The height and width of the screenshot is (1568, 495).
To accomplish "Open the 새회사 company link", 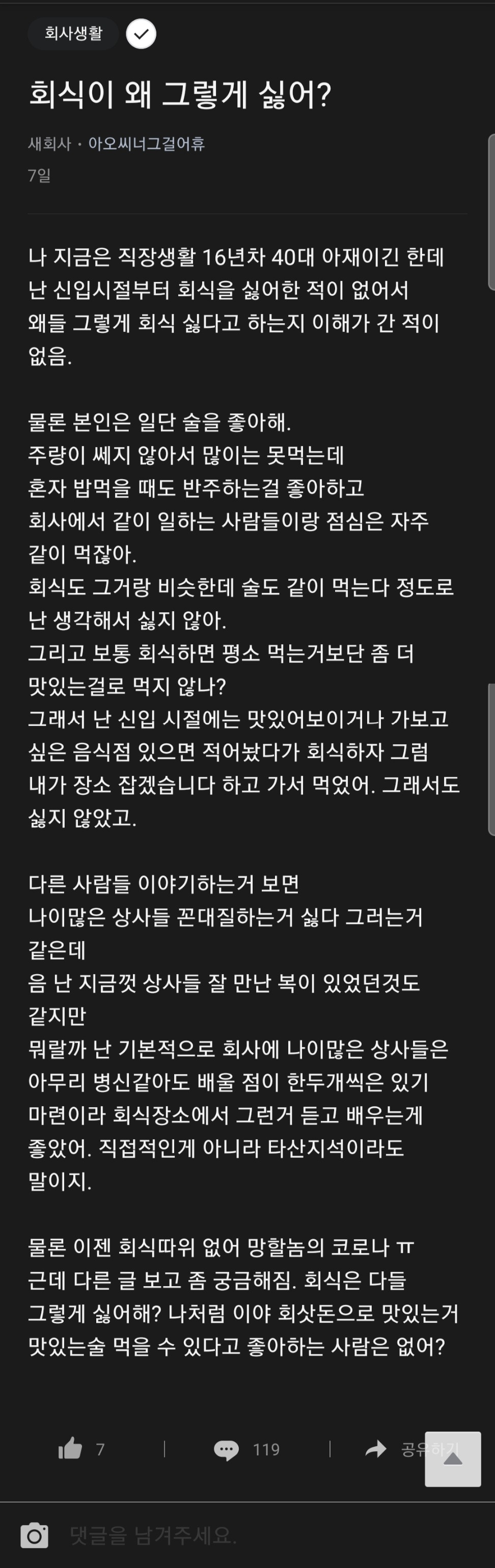I will (49, 144).
